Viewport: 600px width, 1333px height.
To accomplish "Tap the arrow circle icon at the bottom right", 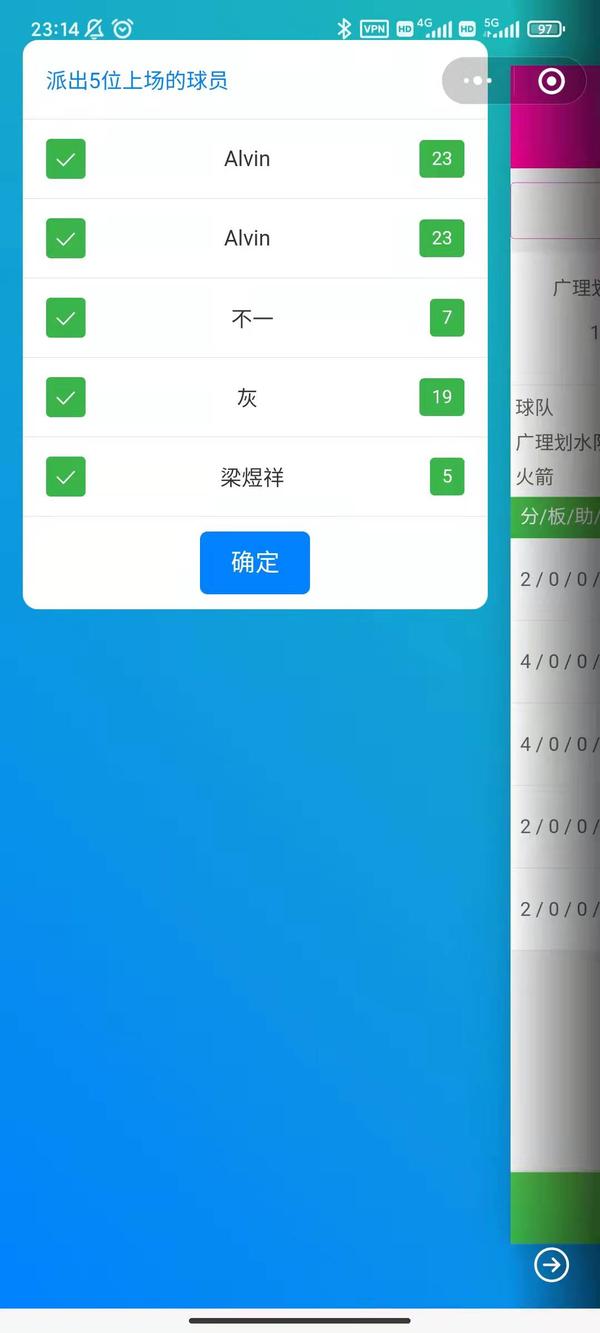I will (x=551, y=1265).
